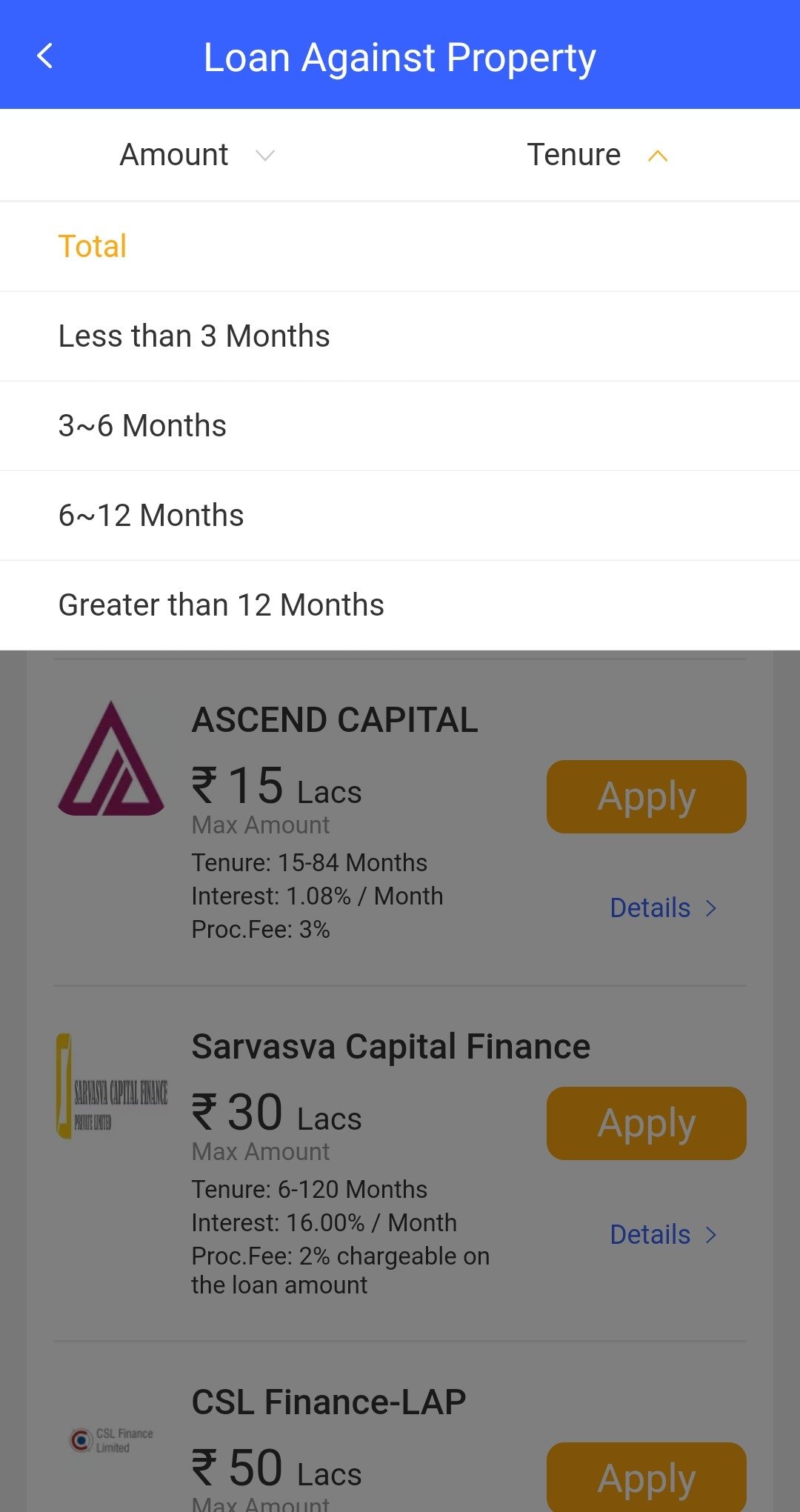Viewport: 800px width, 1512px height.
Task: Collapse the Tenure dropdown
Action: (x=597, y=156)
